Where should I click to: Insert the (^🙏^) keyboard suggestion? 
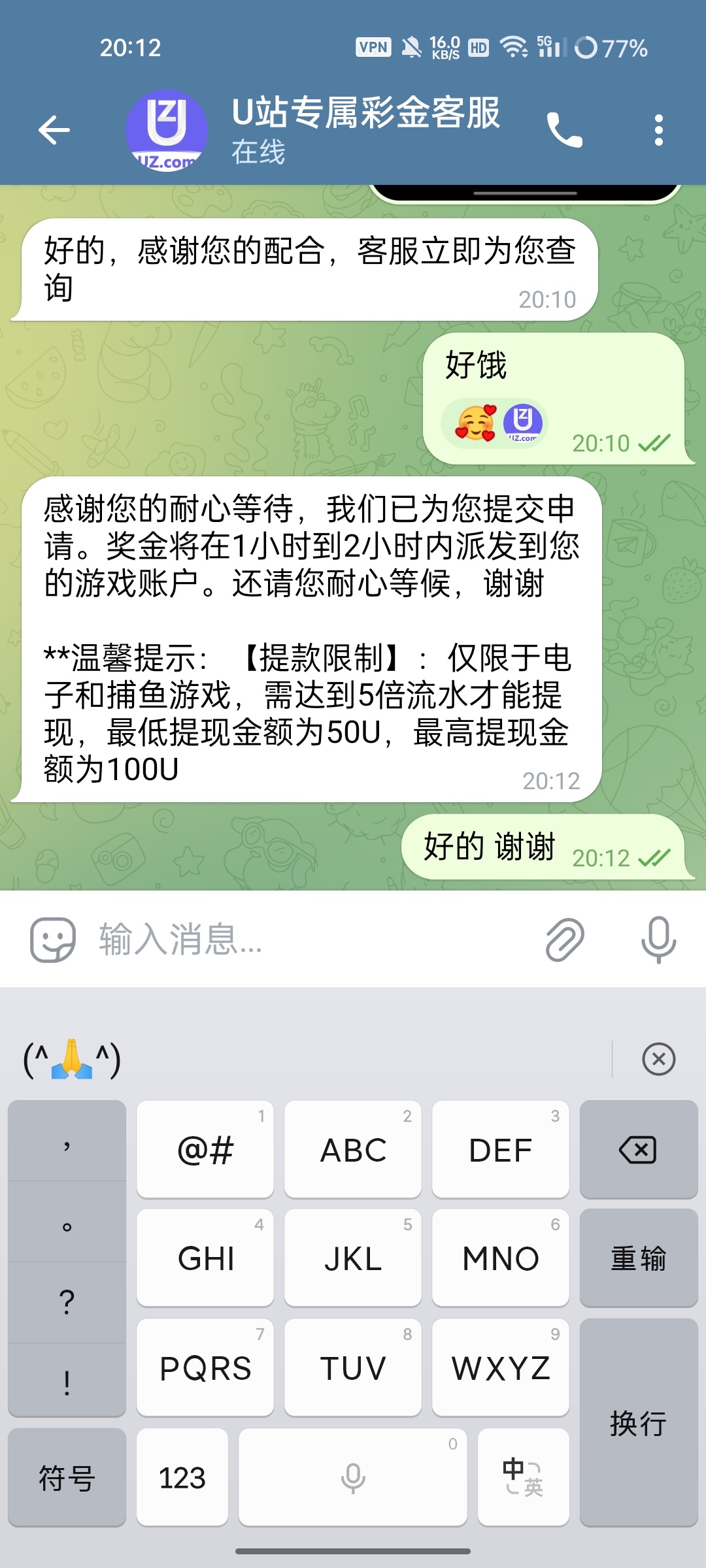tap(72, 1059)
